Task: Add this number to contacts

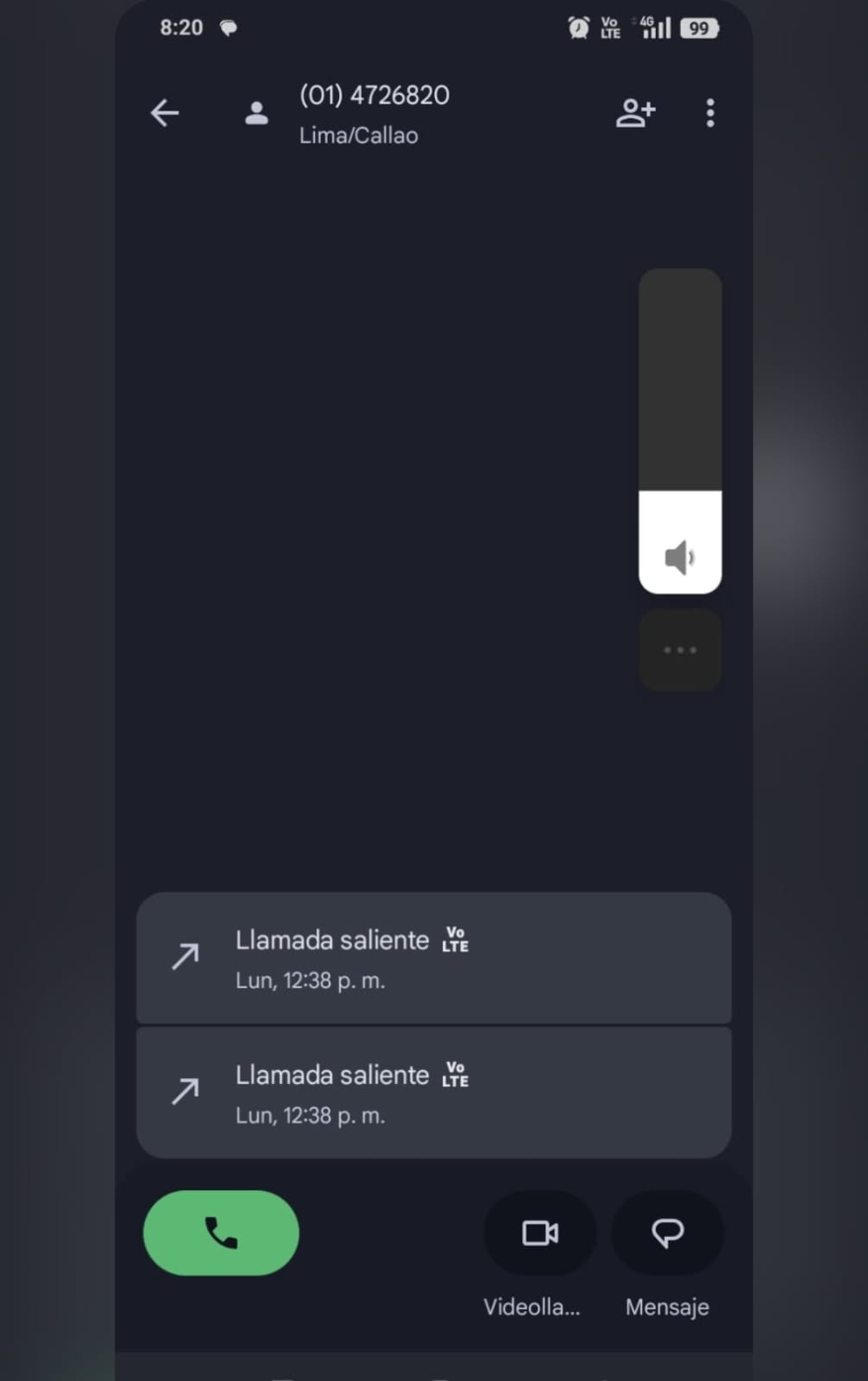Action: click(635, 113)
